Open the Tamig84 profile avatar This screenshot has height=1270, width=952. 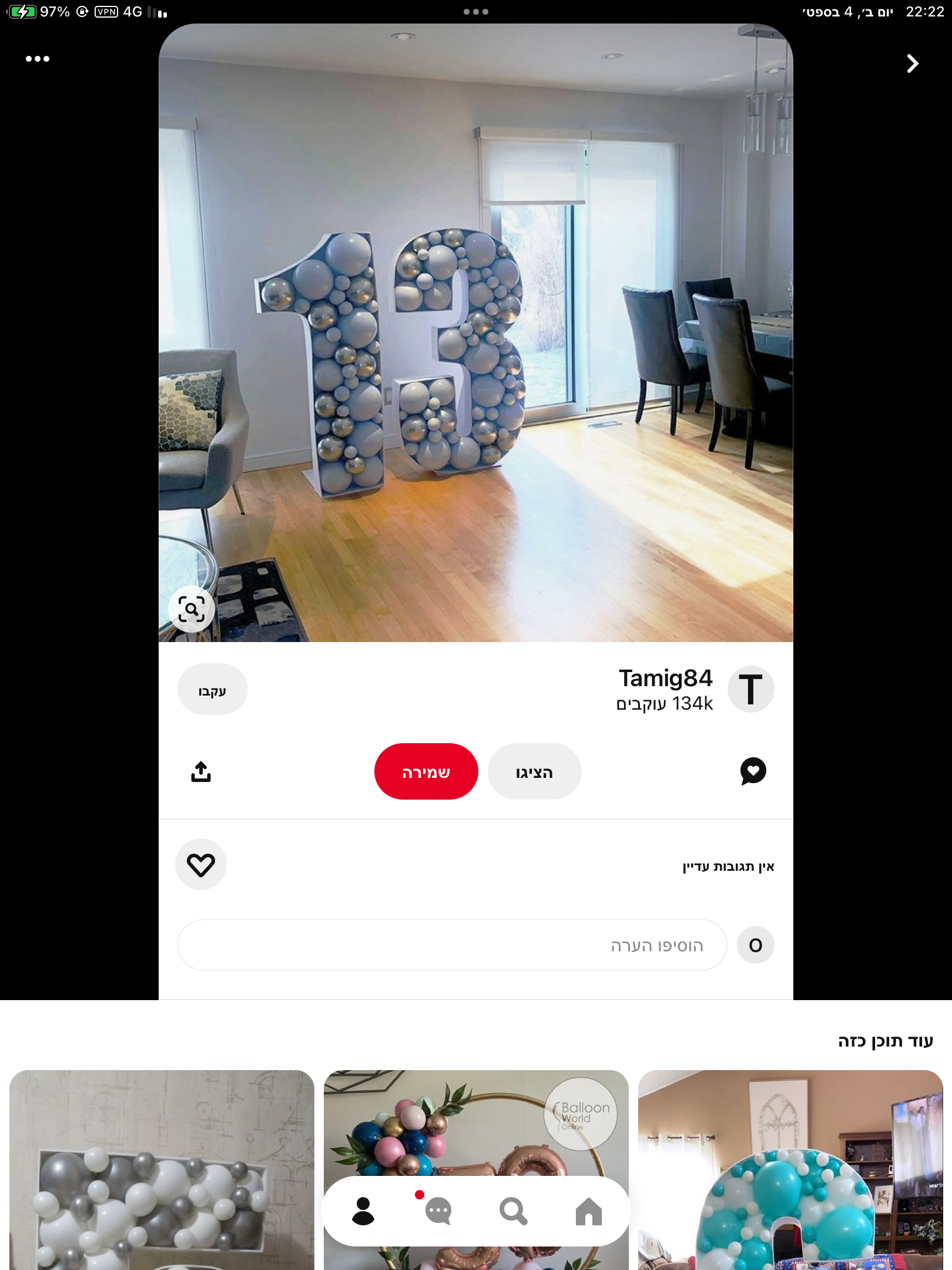tap(750, 690)
